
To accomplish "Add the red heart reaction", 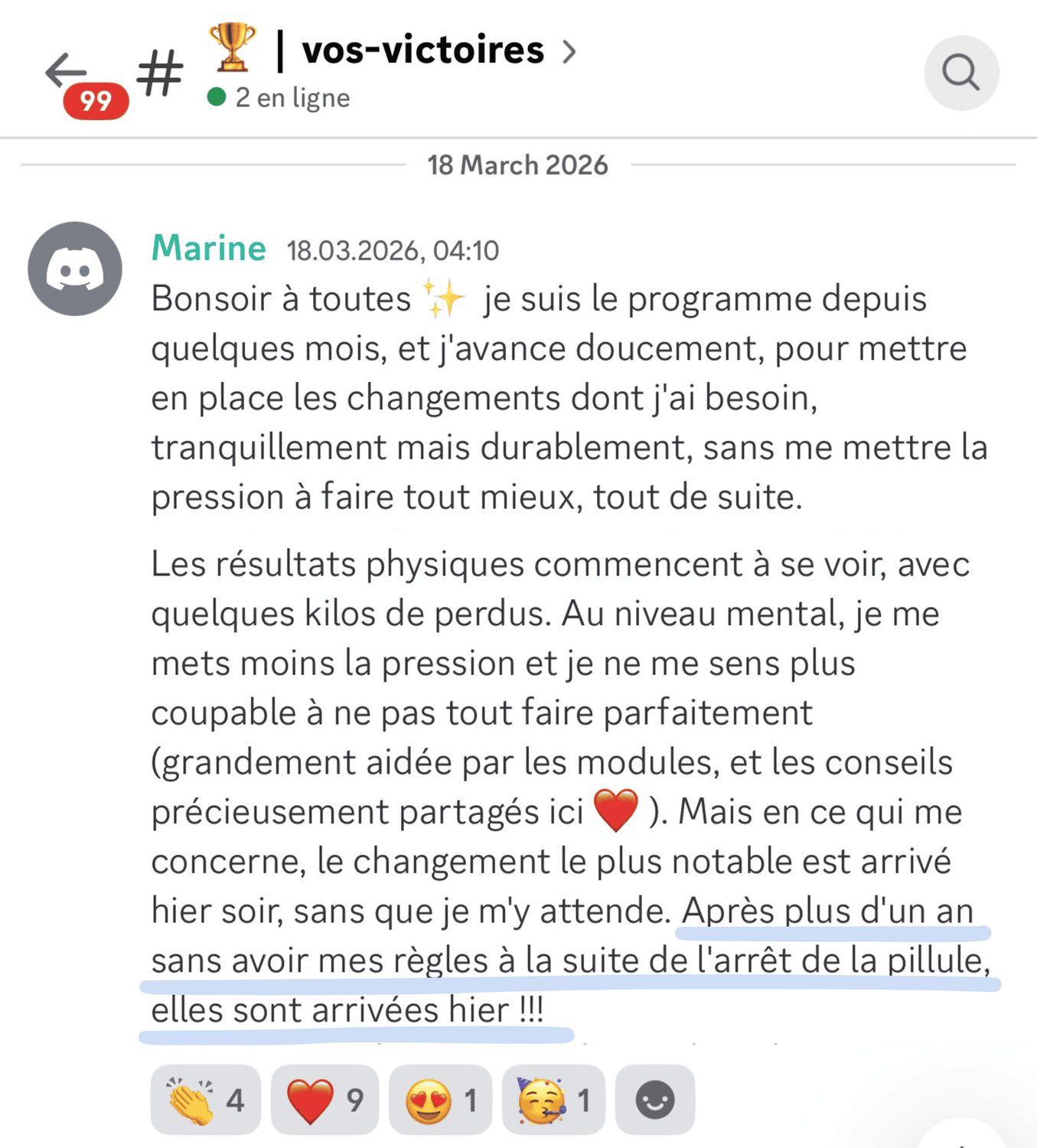I will tap(324, 1100).
